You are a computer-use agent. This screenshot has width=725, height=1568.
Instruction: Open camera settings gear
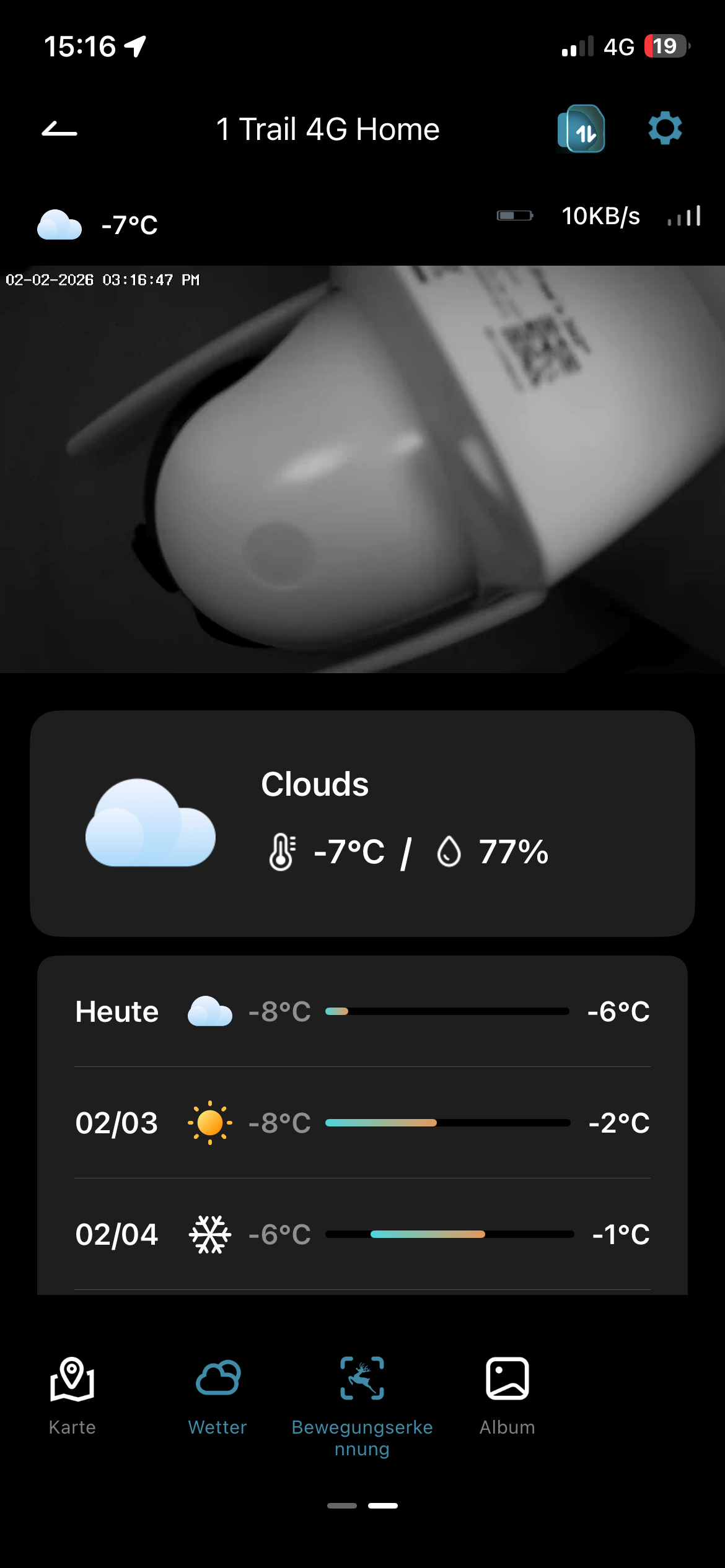tap(665, 129)
